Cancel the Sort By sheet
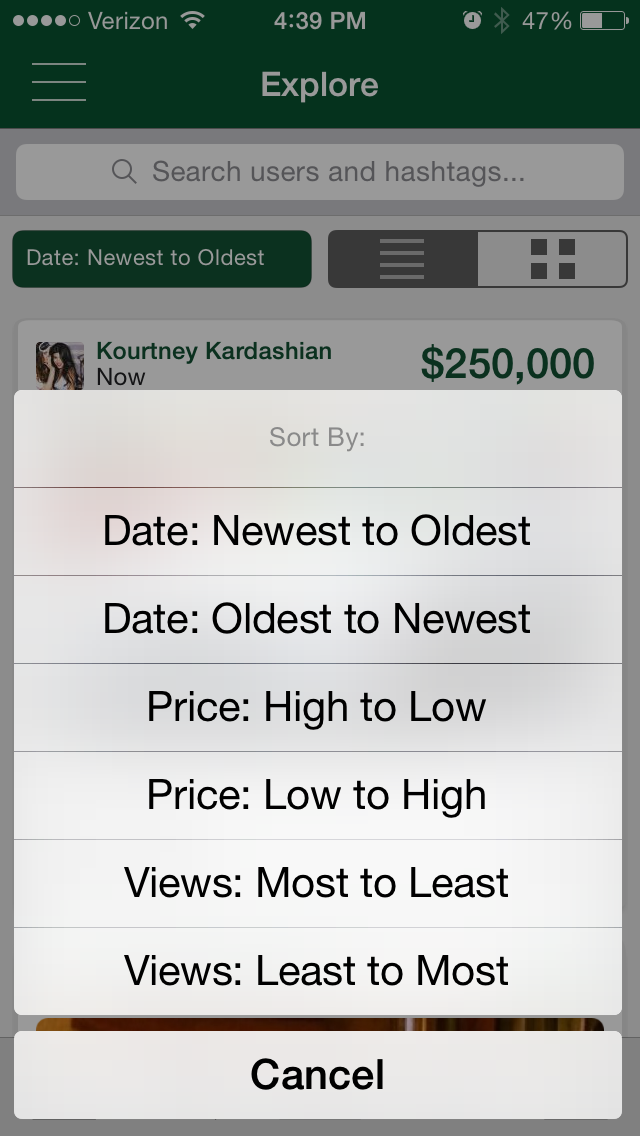Viewport: 640px width, 1136px height. coord(317,1074)
